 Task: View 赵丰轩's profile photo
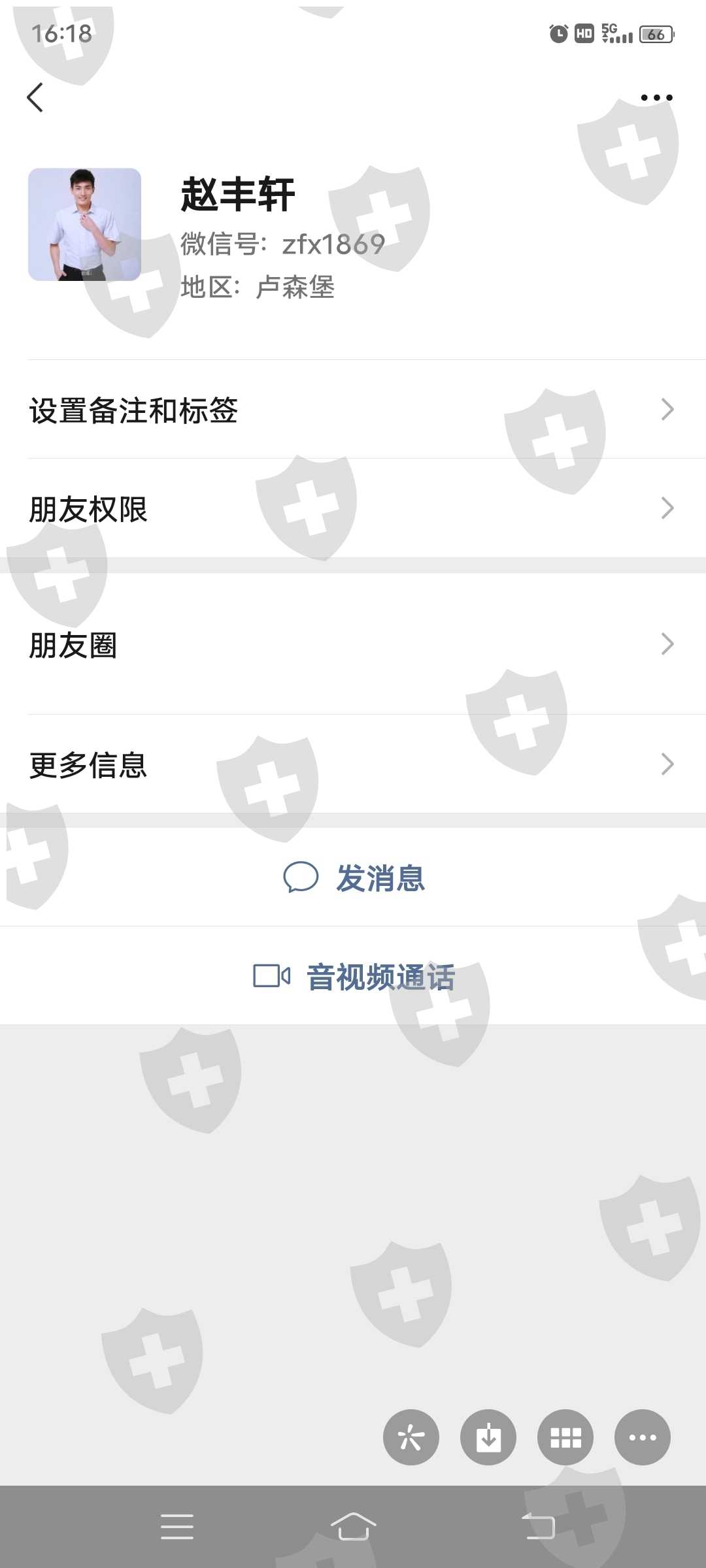[x=84, y=225]
